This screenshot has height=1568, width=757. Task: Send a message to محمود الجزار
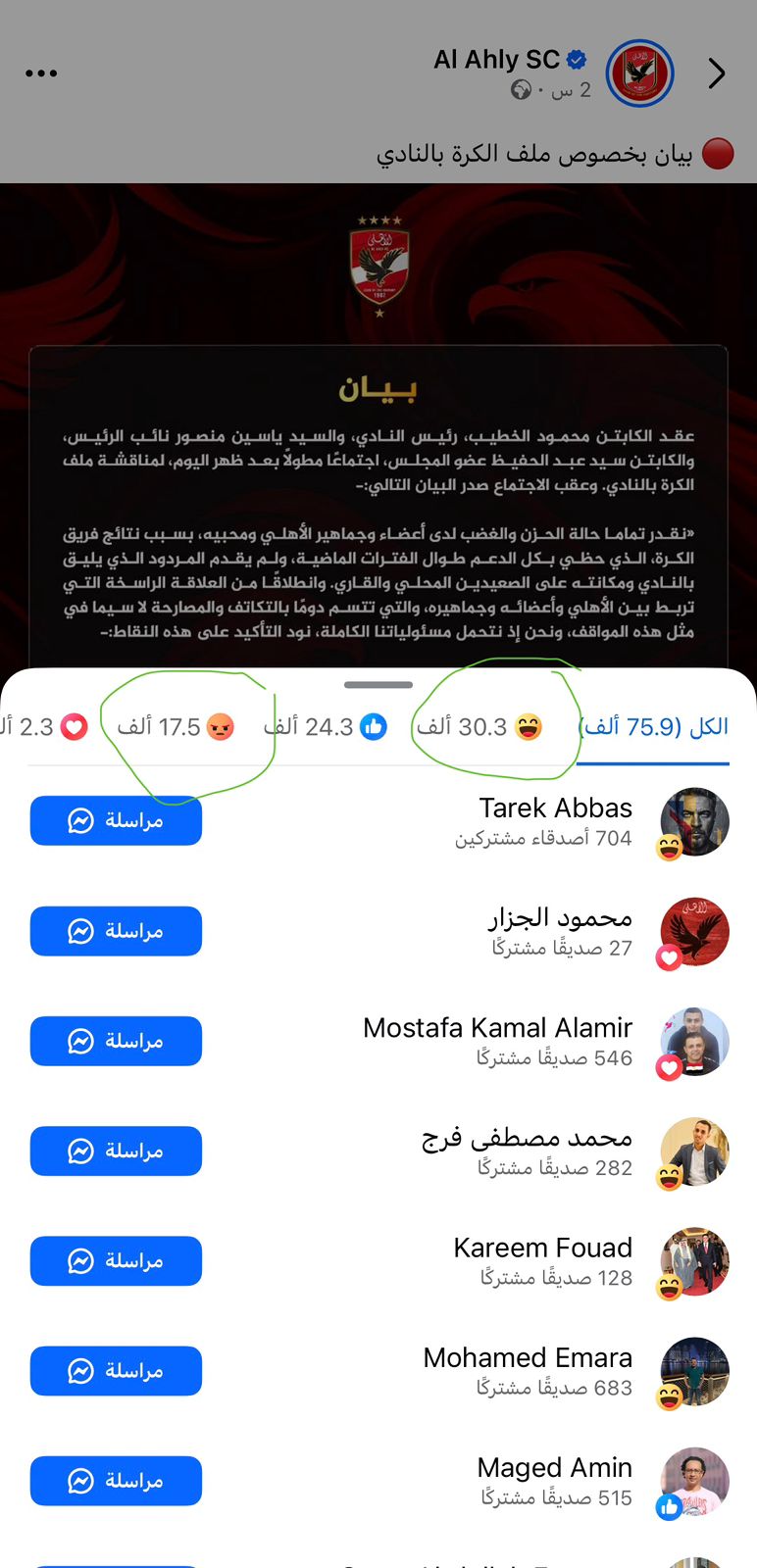coord(116,931)
